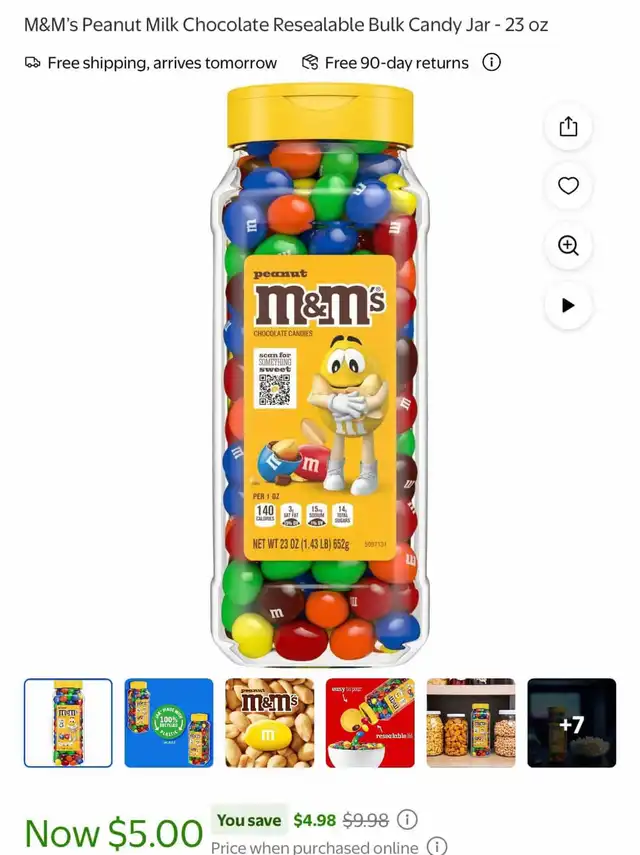Open the main jar product image
This screenshot has height=855, width=640.
coord(320,375)
